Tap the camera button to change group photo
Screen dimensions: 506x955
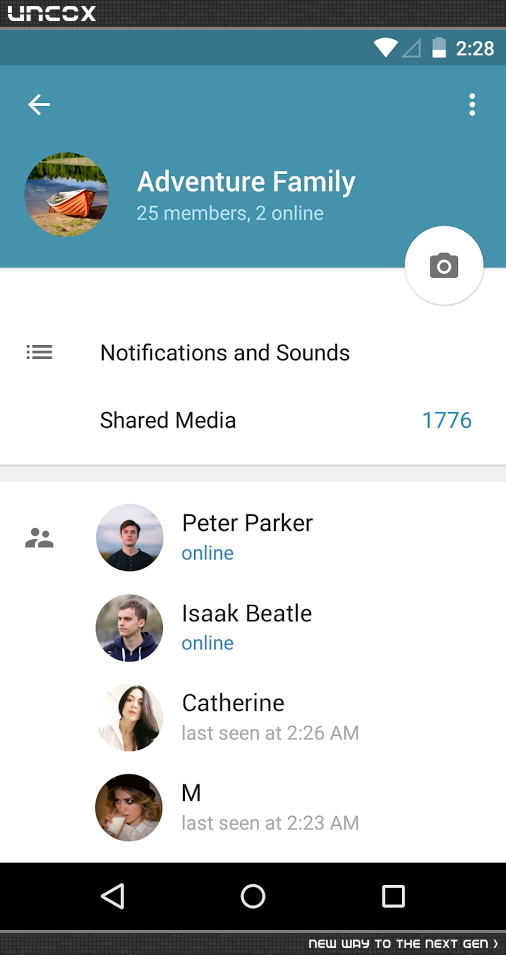tap(444, 266)
